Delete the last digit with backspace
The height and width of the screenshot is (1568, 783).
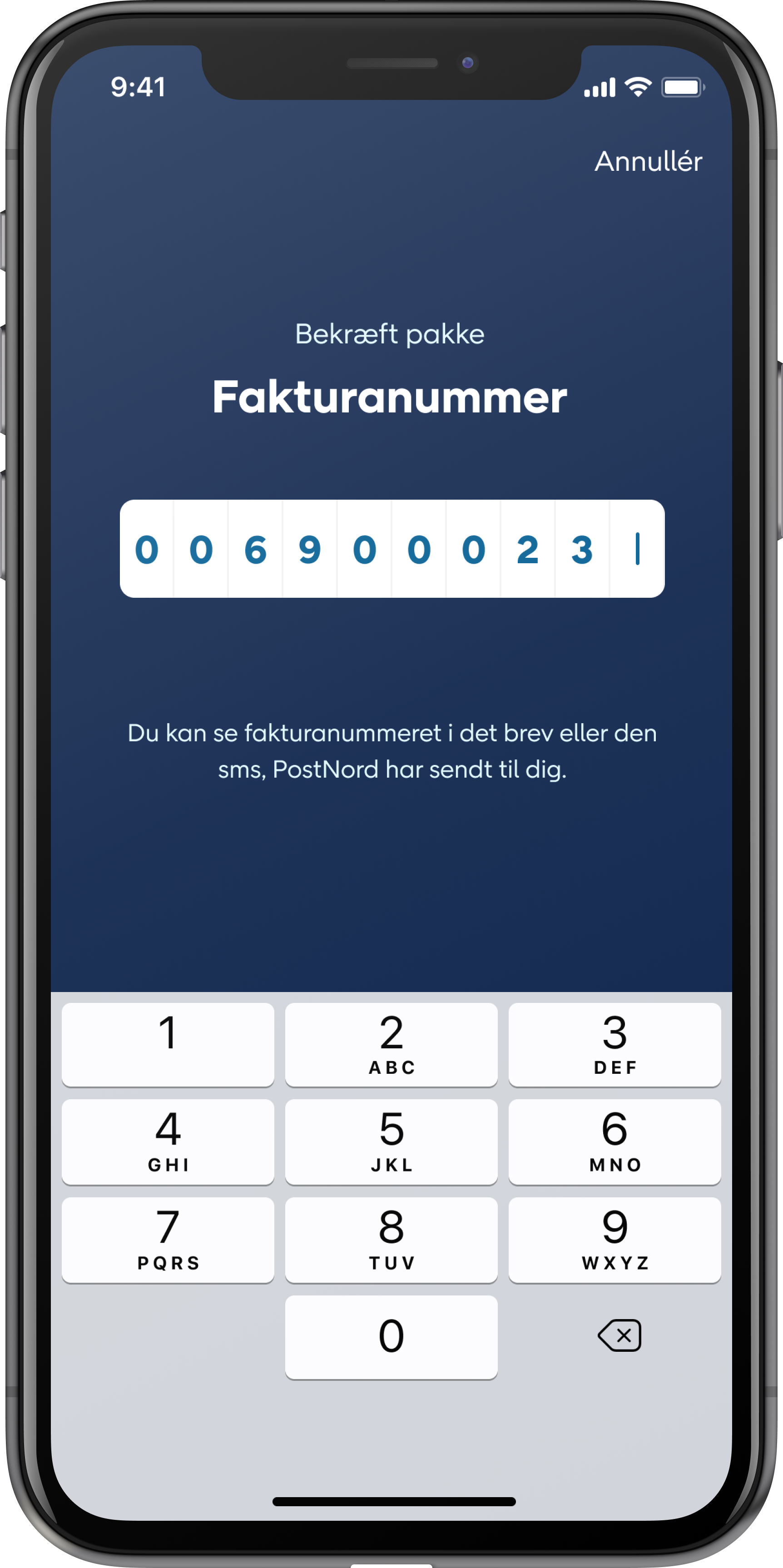click(619, 1335)
